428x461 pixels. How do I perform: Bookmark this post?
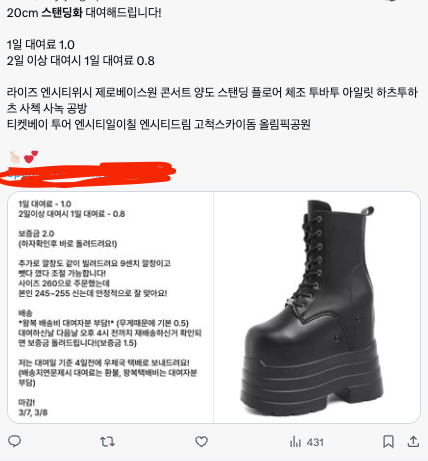click(x=388, y=442)
